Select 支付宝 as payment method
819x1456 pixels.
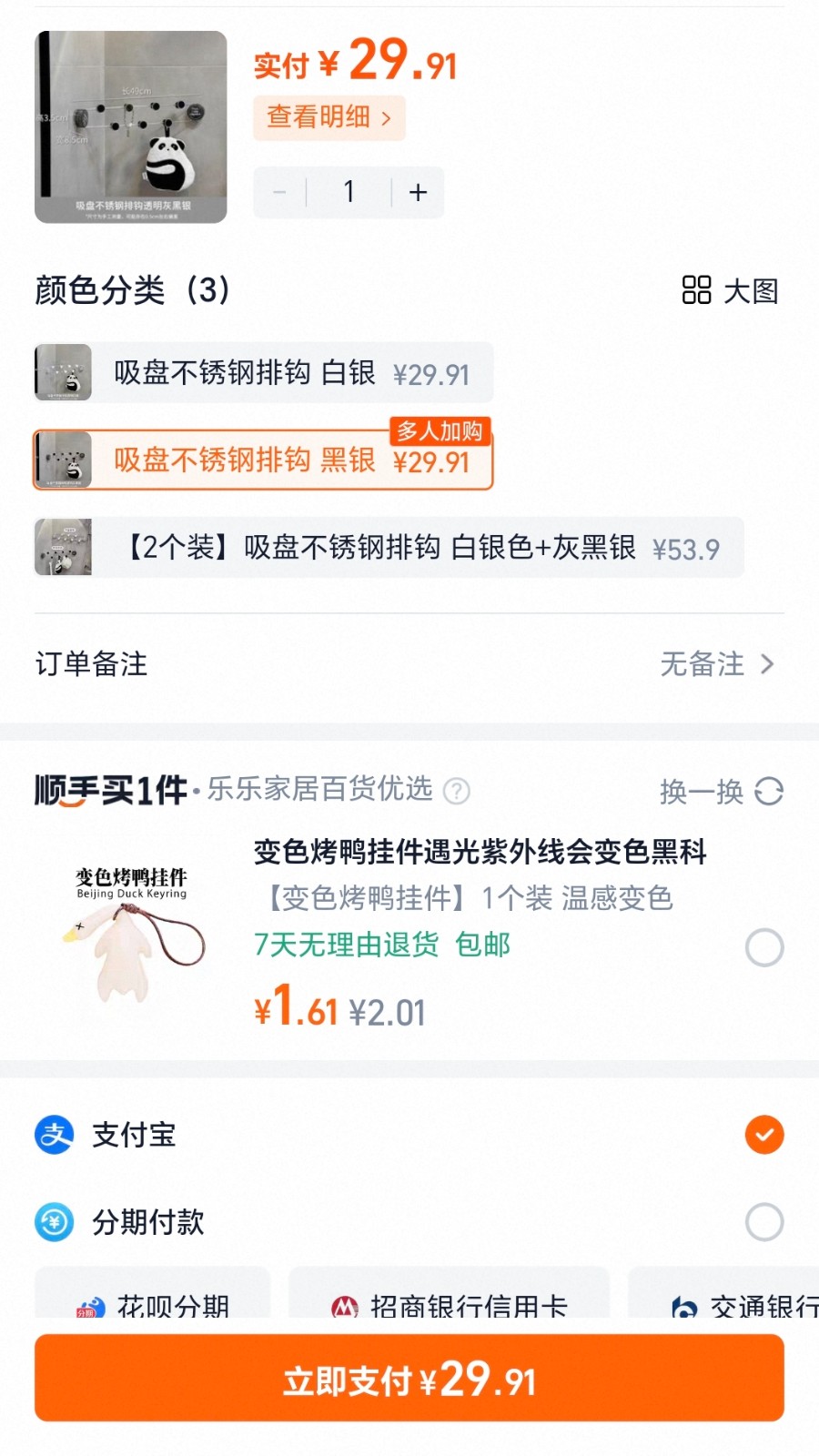763,1135
